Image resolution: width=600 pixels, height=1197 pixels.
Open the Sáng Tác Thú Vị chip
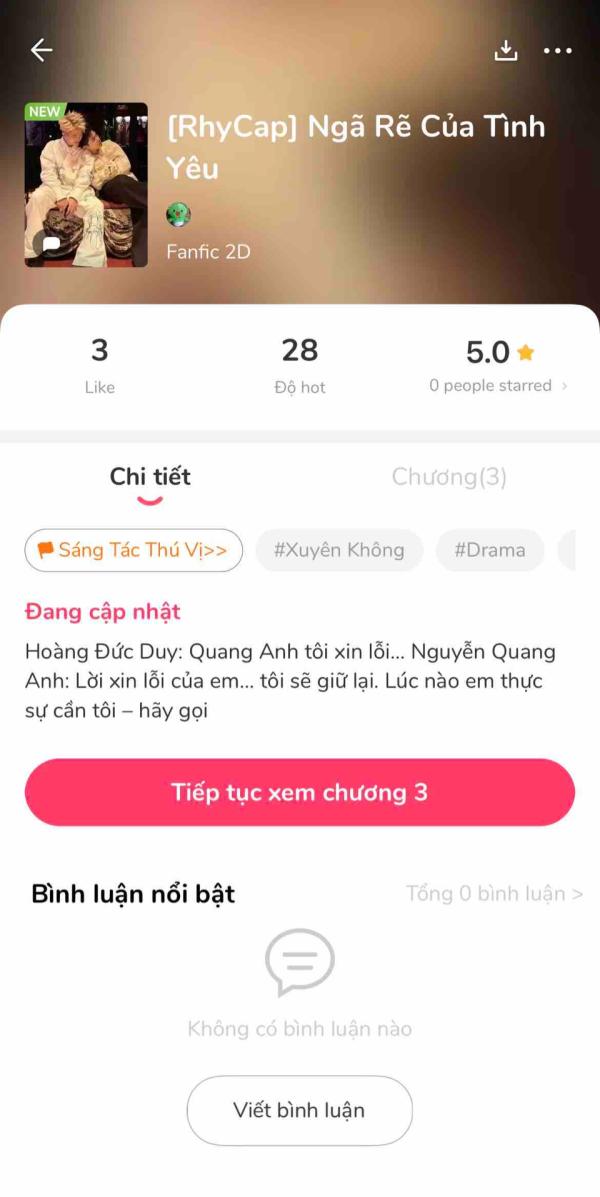click(x=134, y=550)
